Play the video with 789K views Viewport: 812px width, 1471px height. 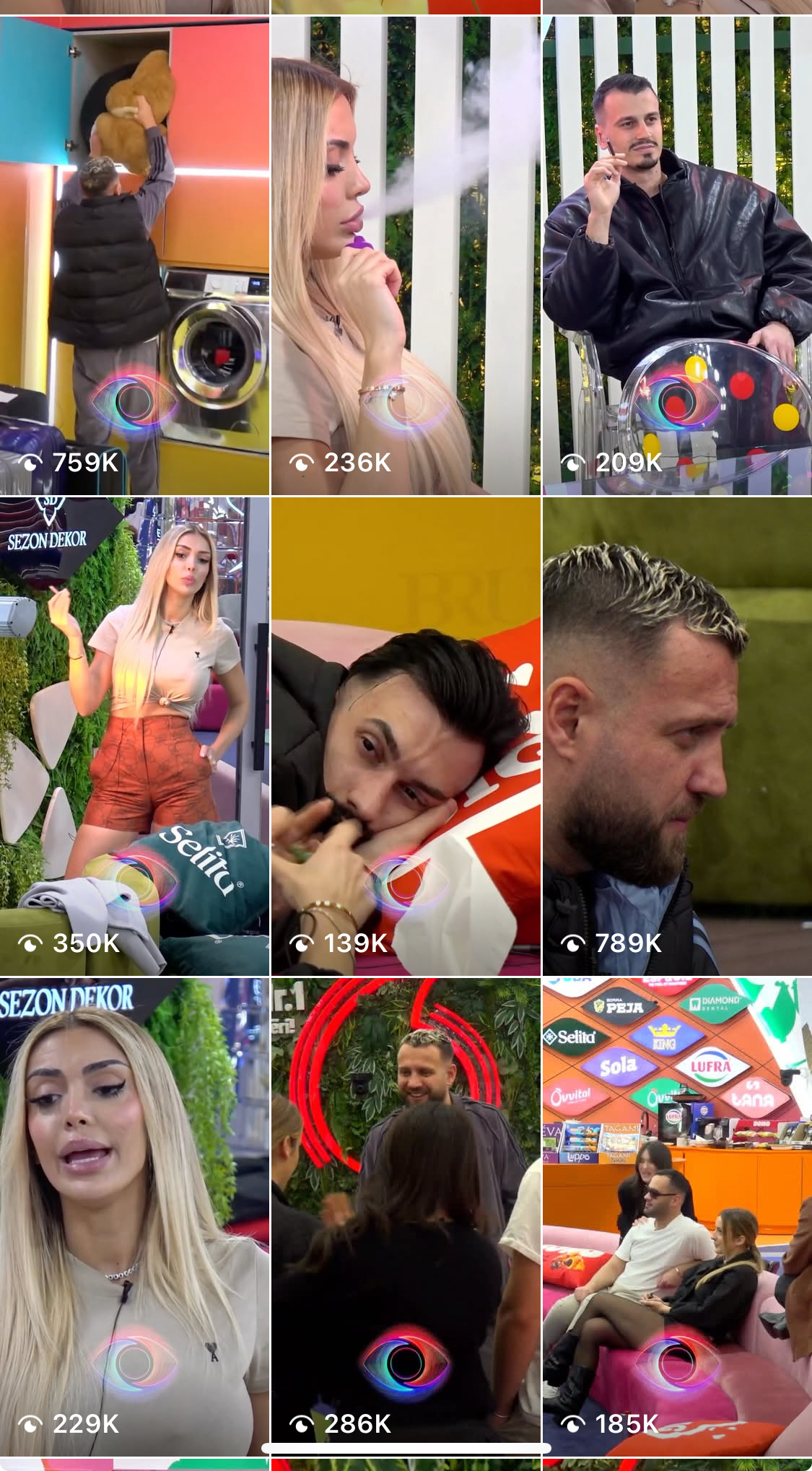pyautogui.click(x=677, y=736)
